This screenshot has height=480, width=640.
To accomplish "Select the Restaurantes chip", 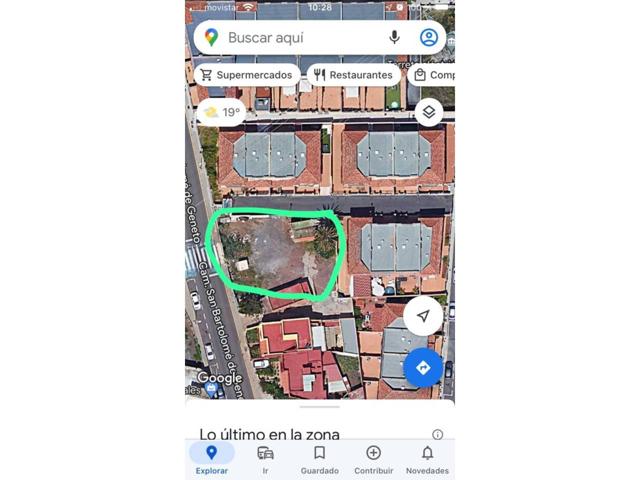I will [354, 75].
